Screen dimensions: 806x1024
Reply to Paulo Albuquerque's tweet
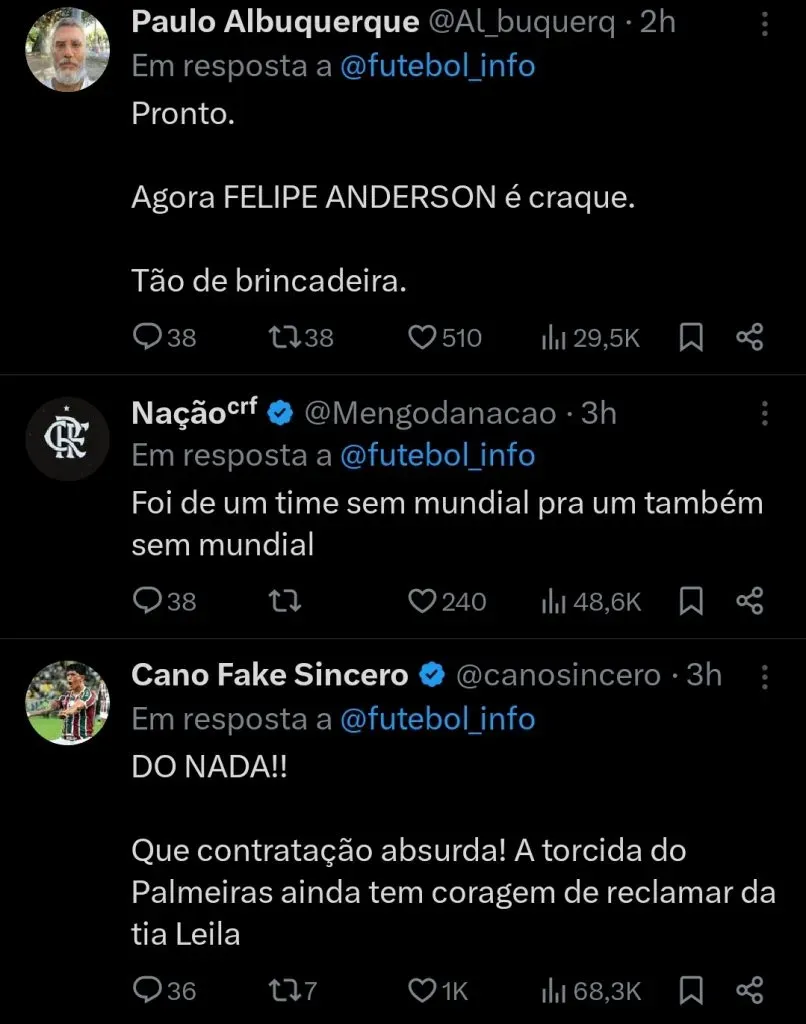pyautogui.click(x=144, y=337)
